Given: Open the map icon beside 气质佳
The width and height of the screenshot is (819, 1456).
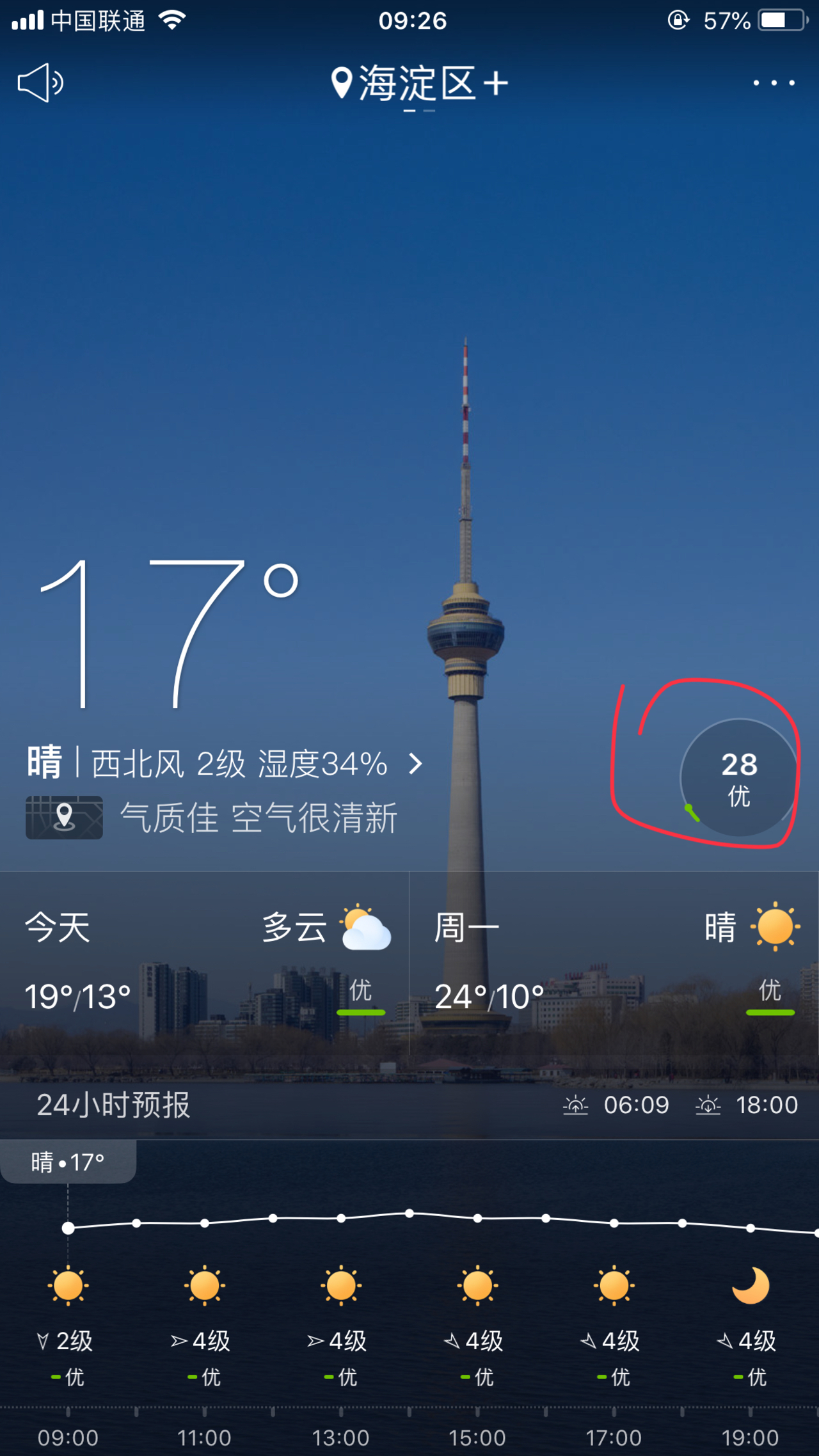Looking at the screenshot, I should pyautogui.click(x=64, y=817).
